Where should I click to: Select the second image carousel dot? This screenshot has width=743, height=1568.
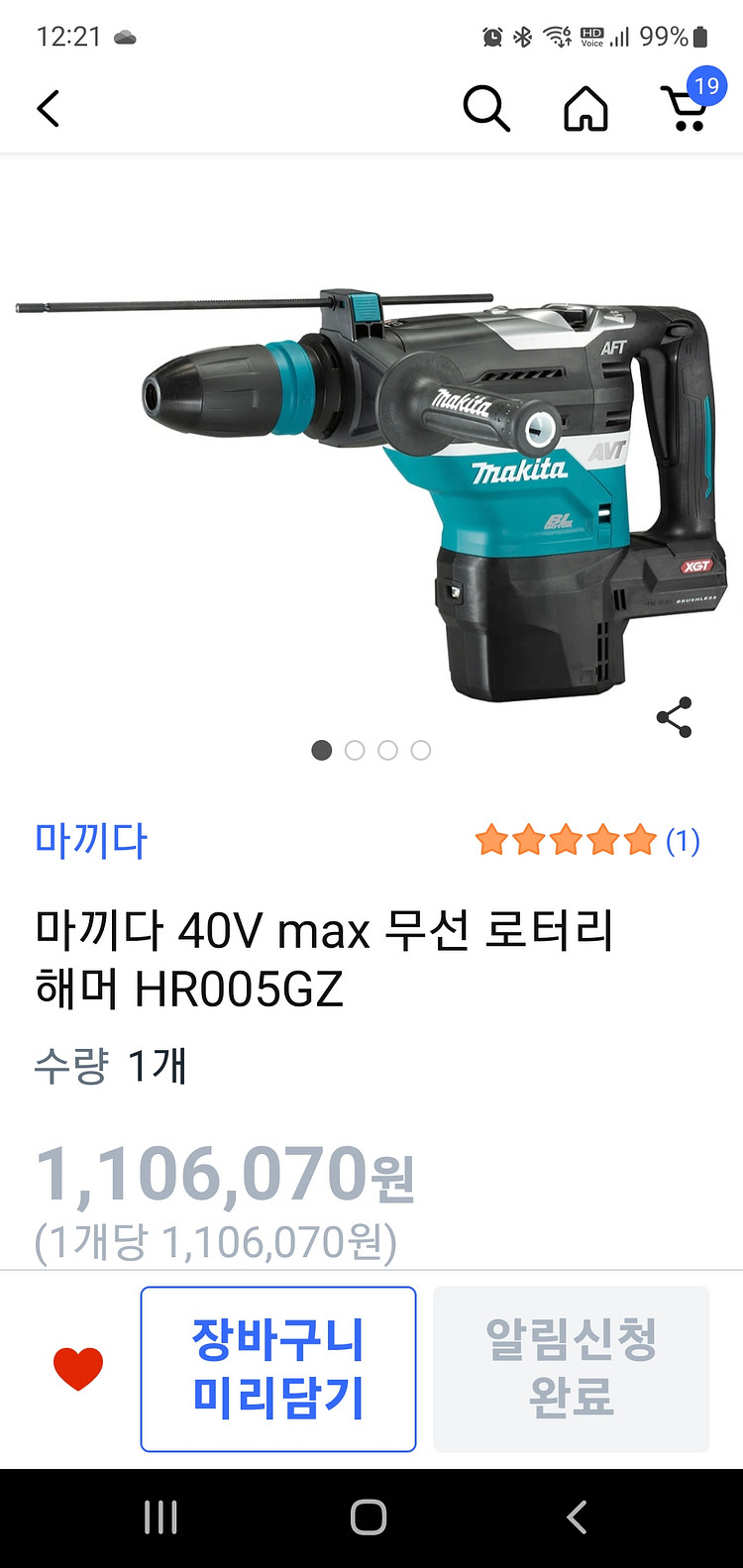[x=355, y=751]
